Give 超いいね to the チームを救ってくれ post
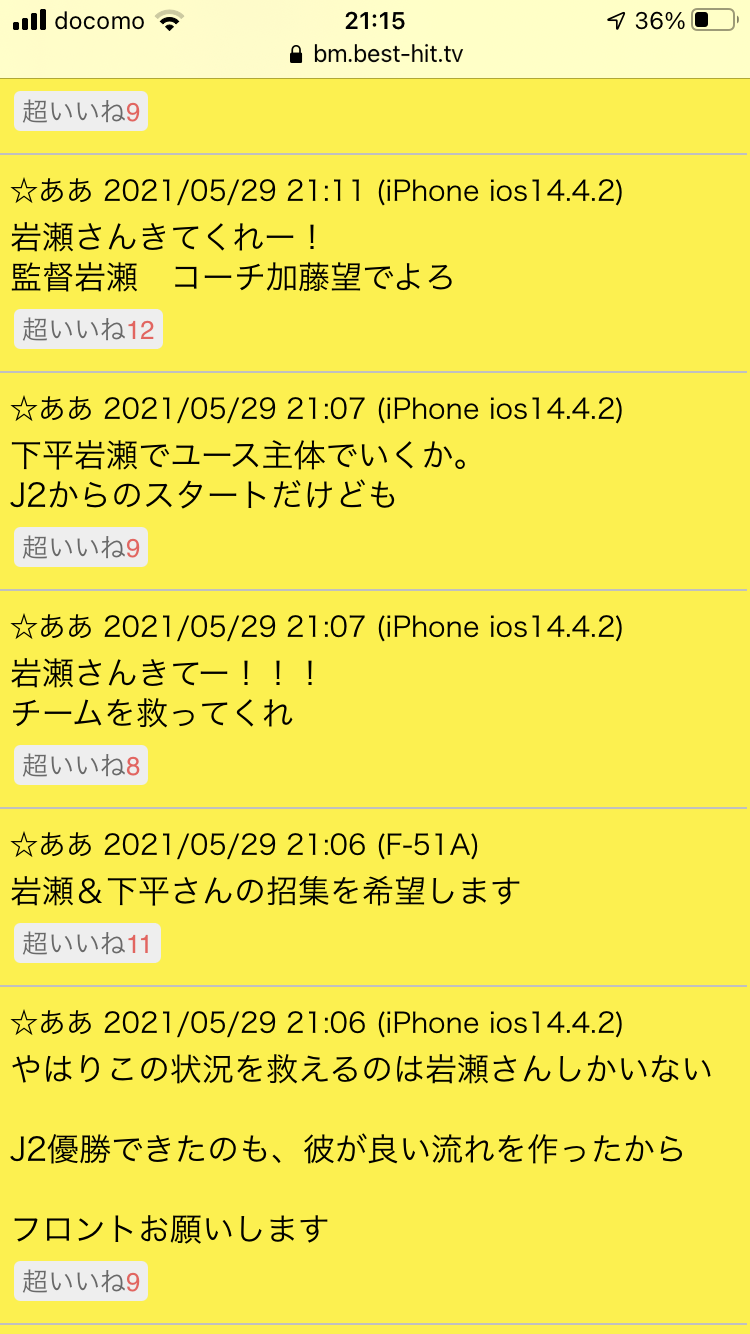Image resolution: width=750 pixels, height=1334 pixels. [81, 766]
